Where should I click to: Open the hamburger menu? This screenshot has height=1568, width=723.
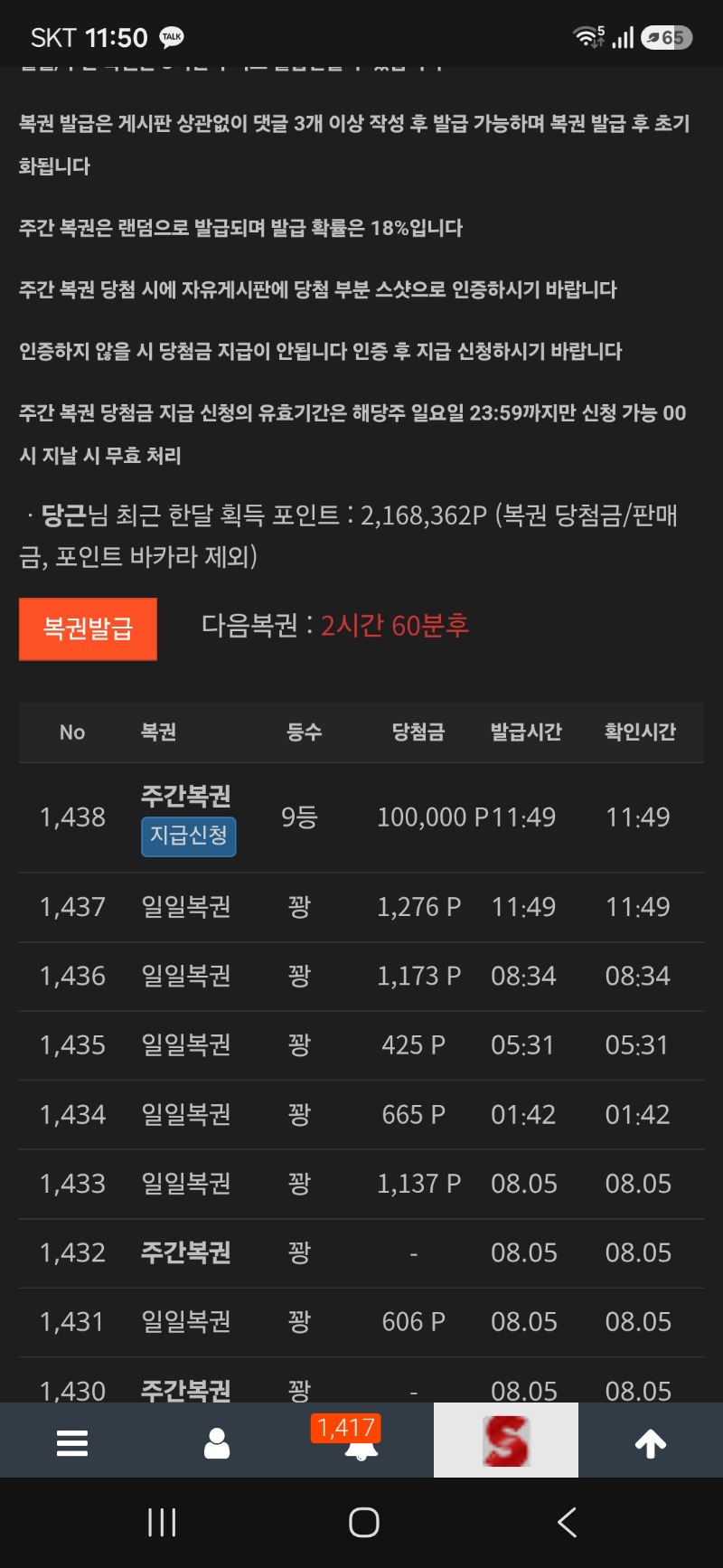72,1442
